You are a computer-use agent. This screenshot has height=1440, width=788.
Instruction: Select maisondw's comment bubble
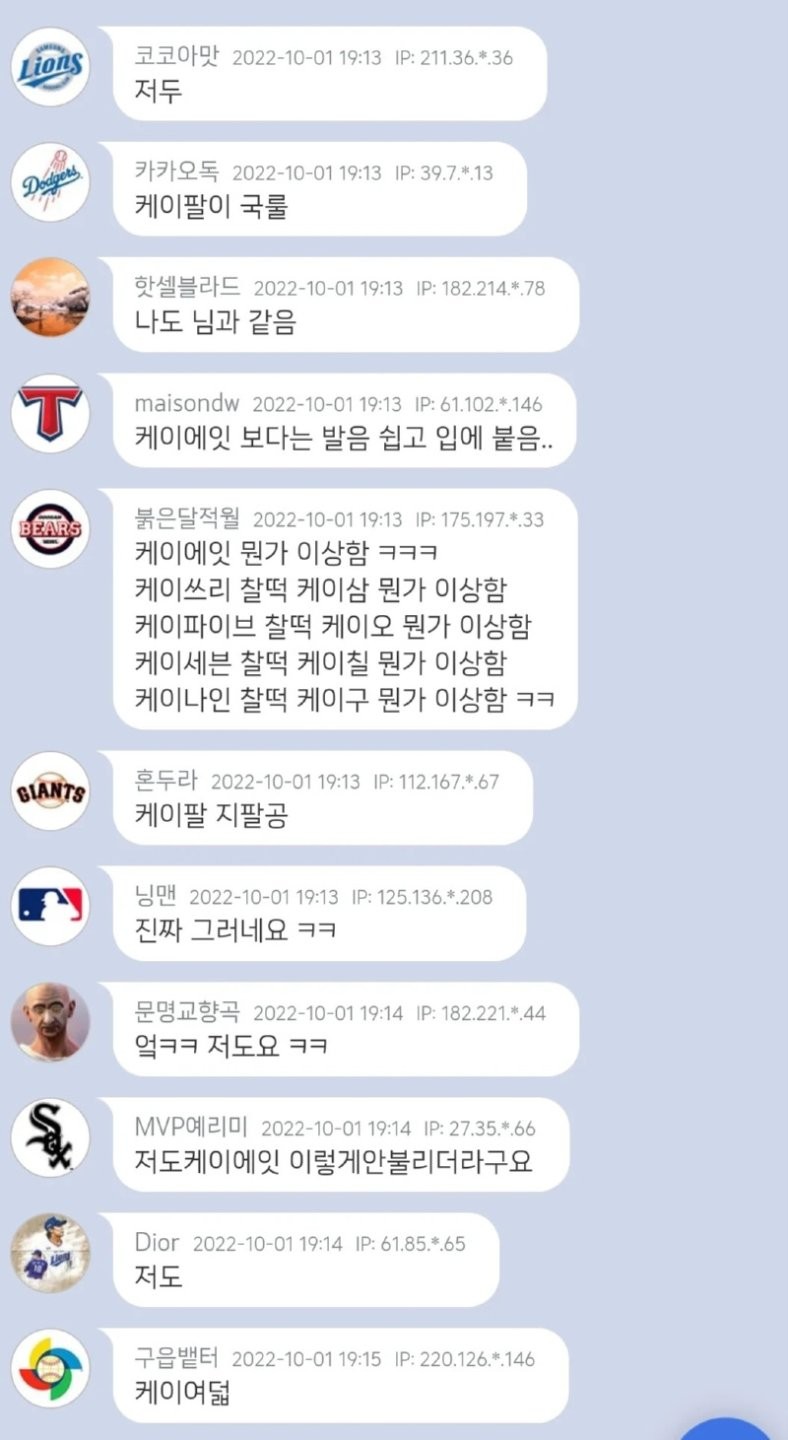(x=343, y=420)
